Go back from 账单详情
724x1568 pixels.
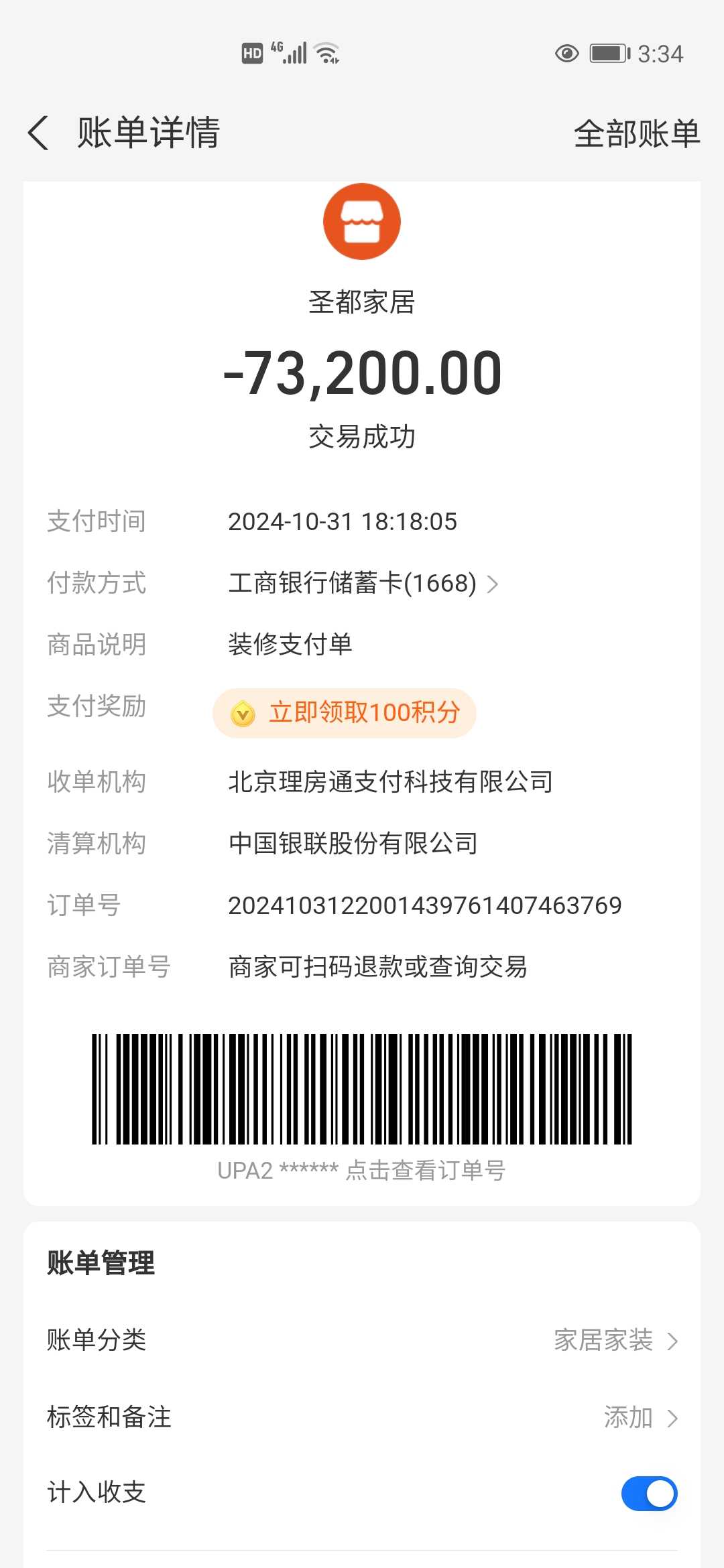point(39,133)
